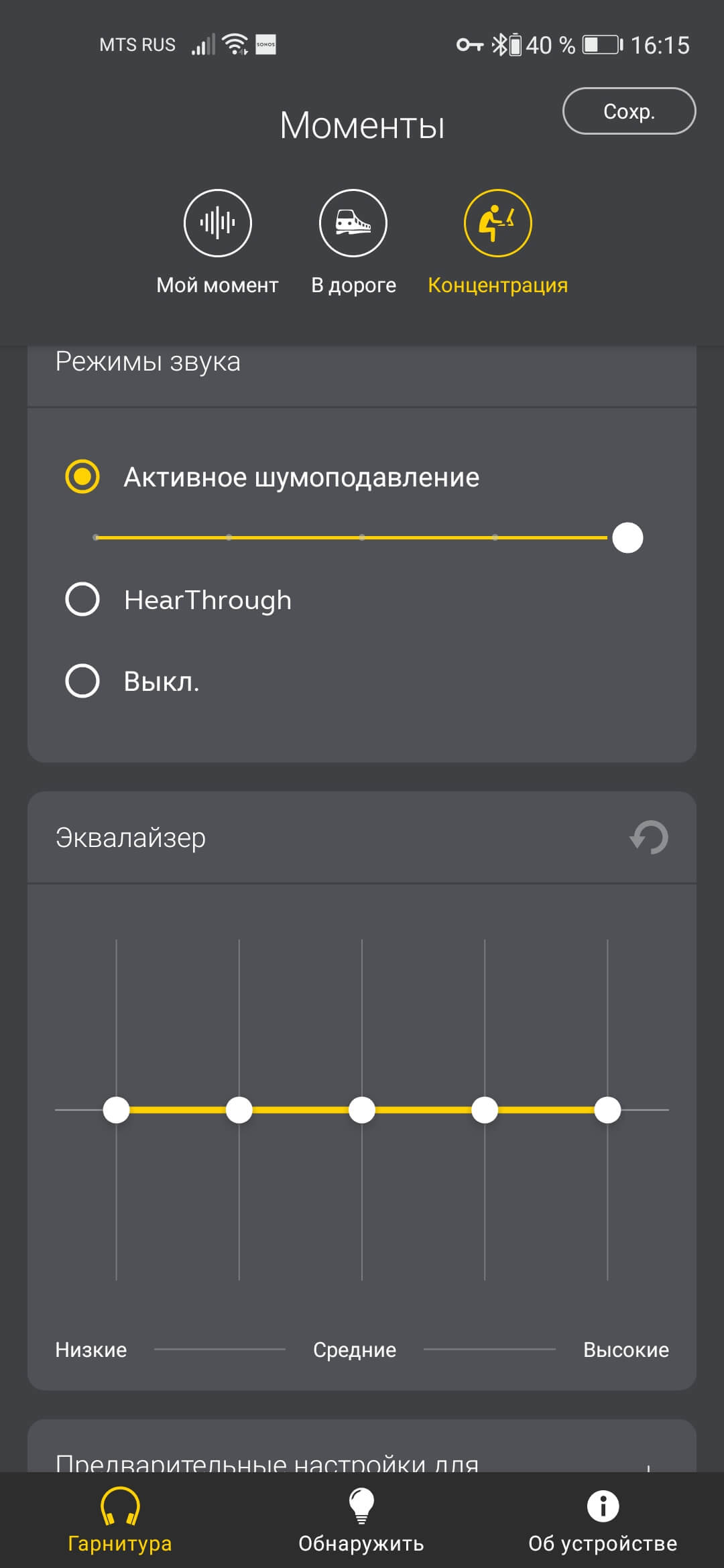
Task: Open the Гарнитура tab
Action: tap(120, 1520)
